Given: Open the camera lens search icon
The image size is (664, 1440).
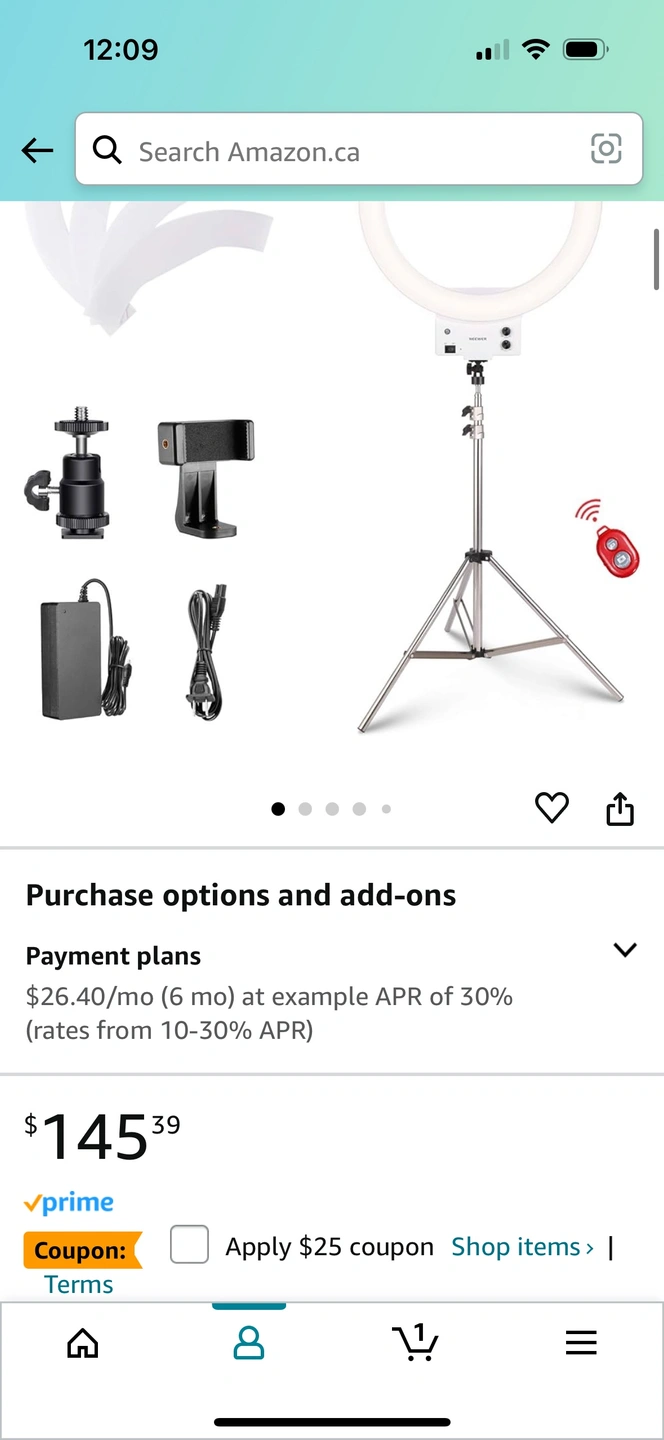Looking at the screenshot, I should 606,149.
